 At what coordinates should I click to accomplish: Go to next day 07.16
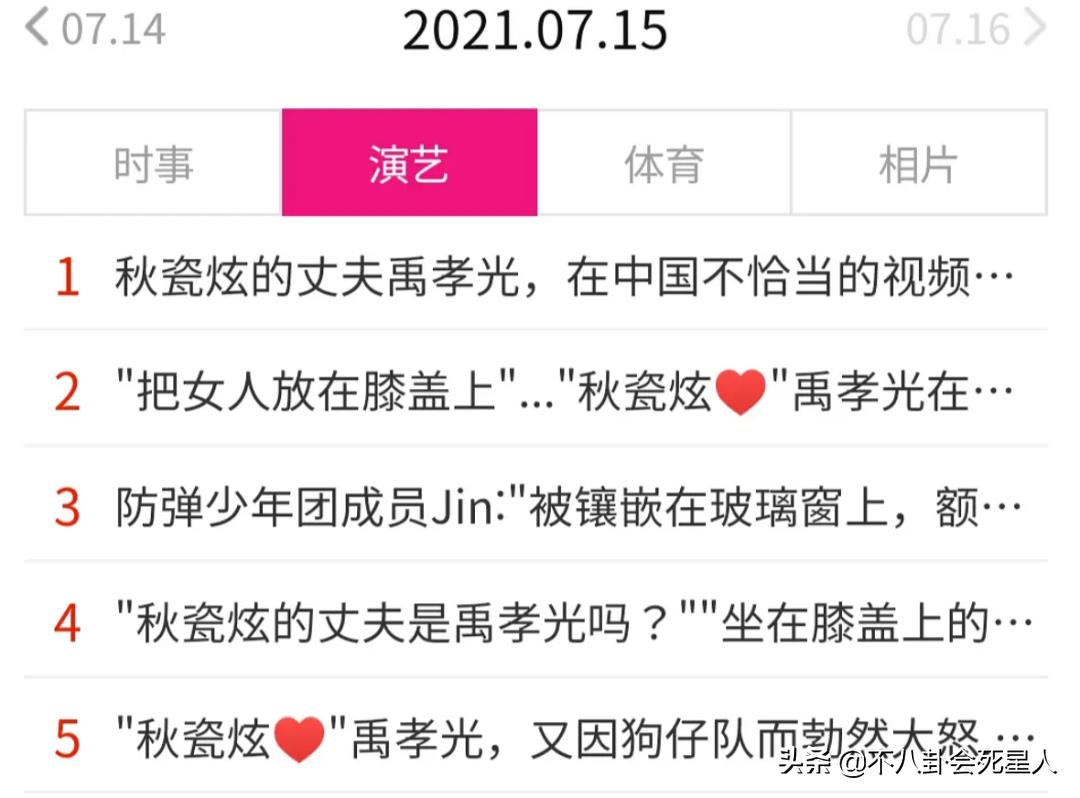pyautogui.click(x=975, y=28)
